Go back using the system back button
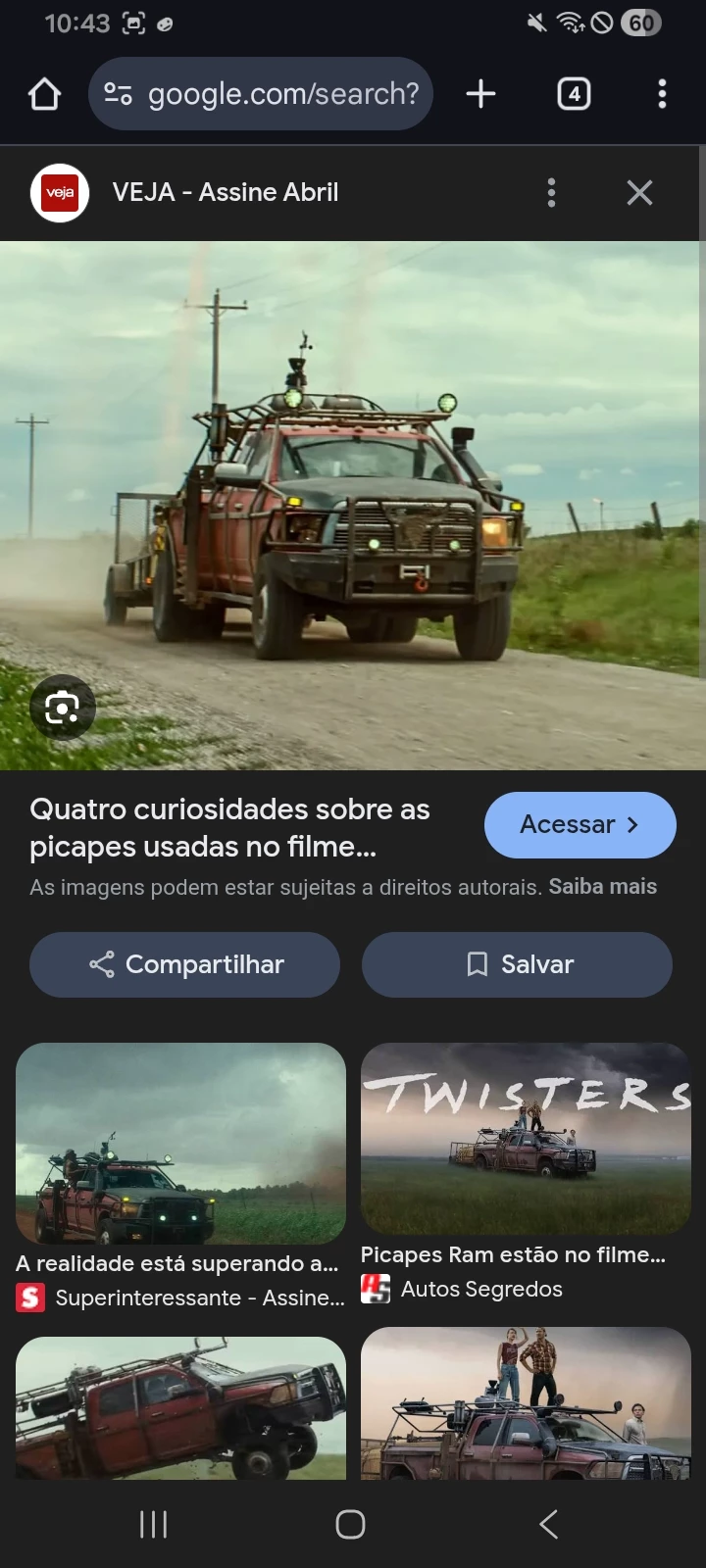The height and width of the screenshot is (1568, 706). point(549,1524)
